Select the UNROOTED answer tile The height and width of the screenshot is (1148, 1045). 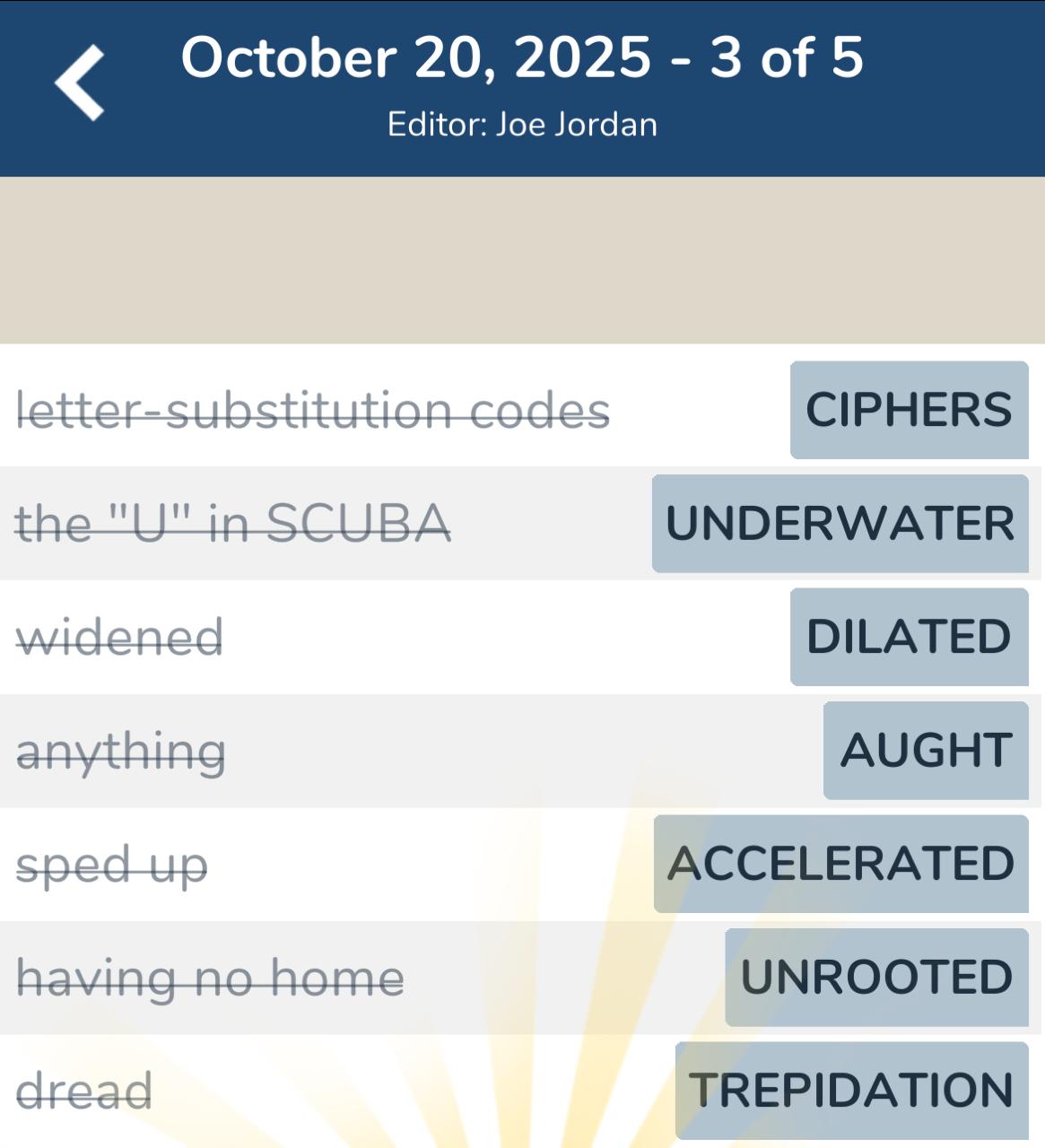pos(876,978)
